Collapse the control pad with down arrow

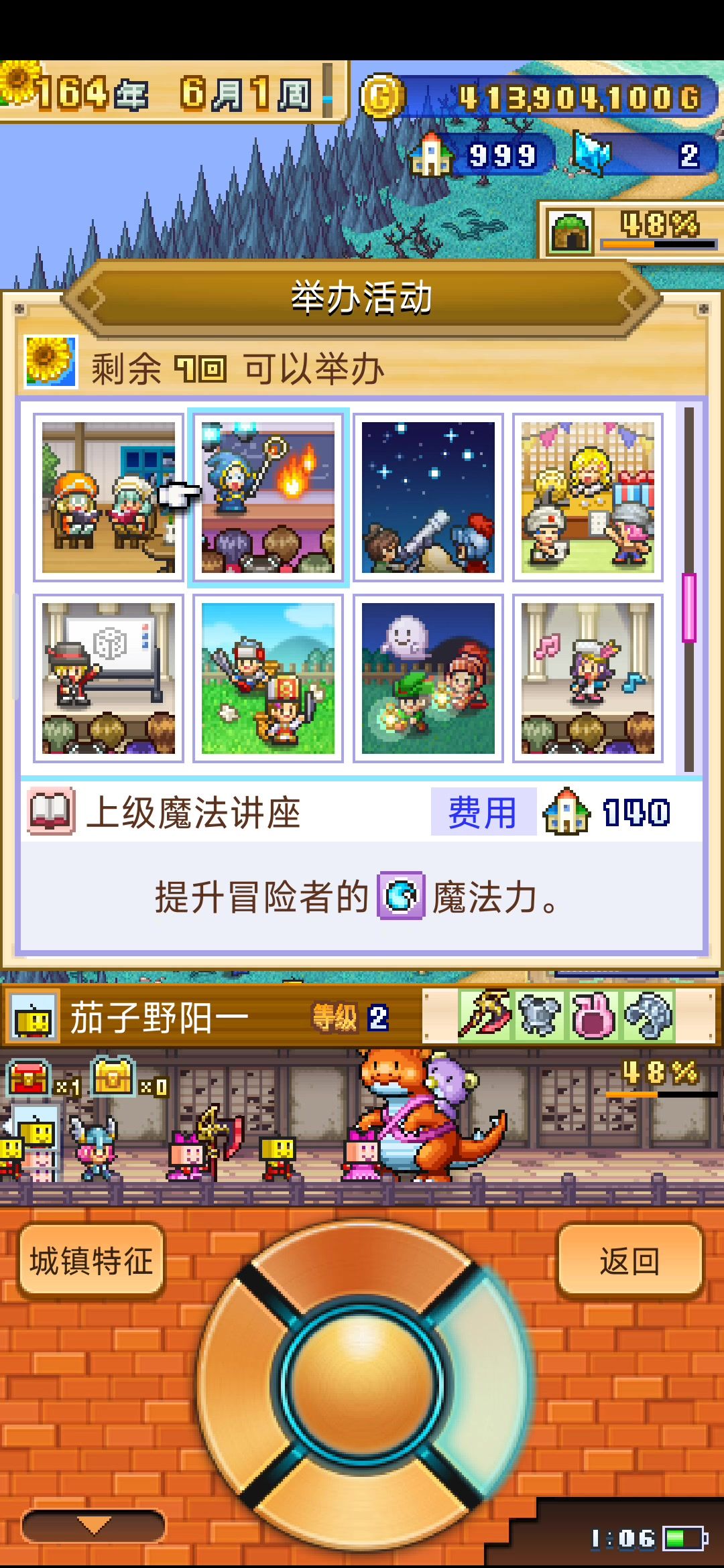coord(94,1526)
